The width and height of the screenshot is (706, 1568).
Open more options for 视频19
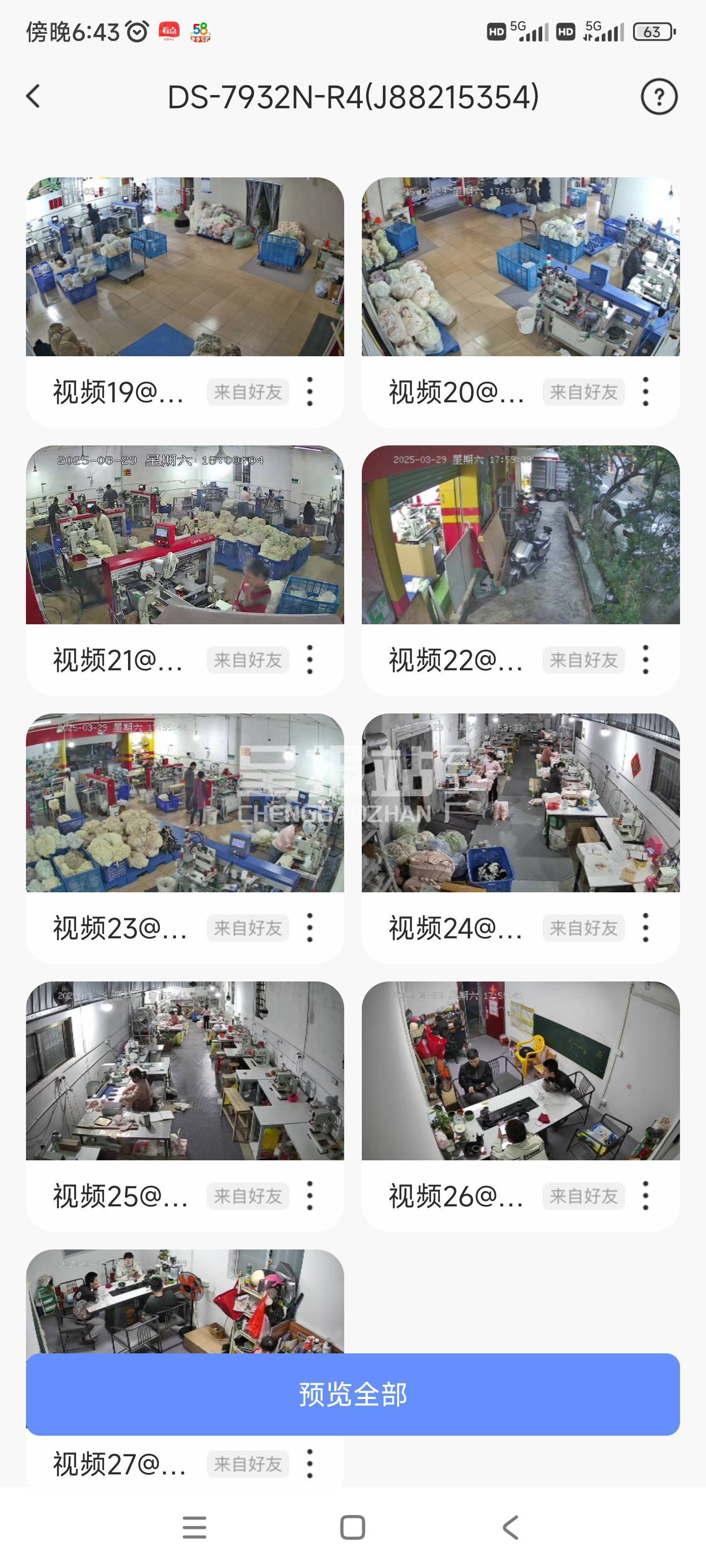[309, 392]
